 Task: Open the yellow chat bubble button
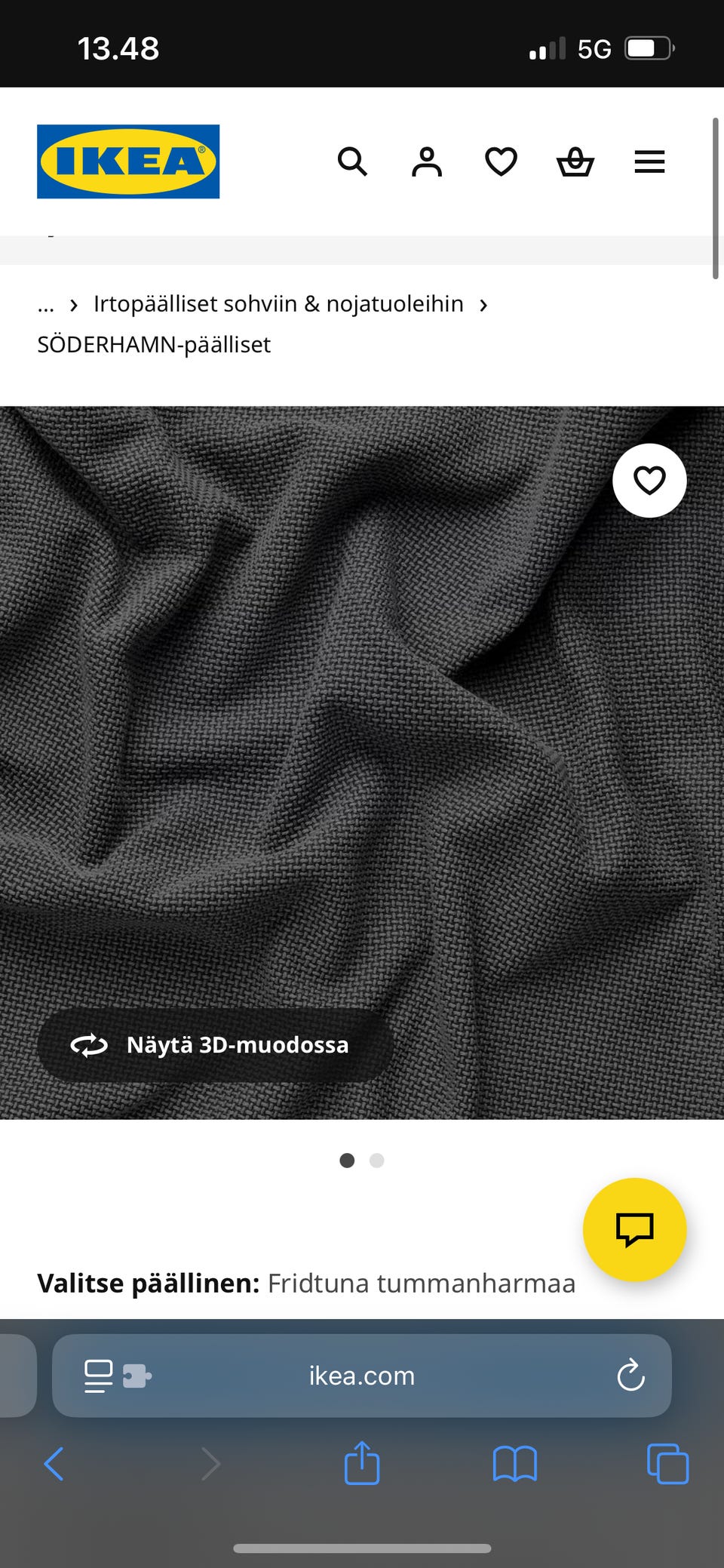pos(634,1229)
